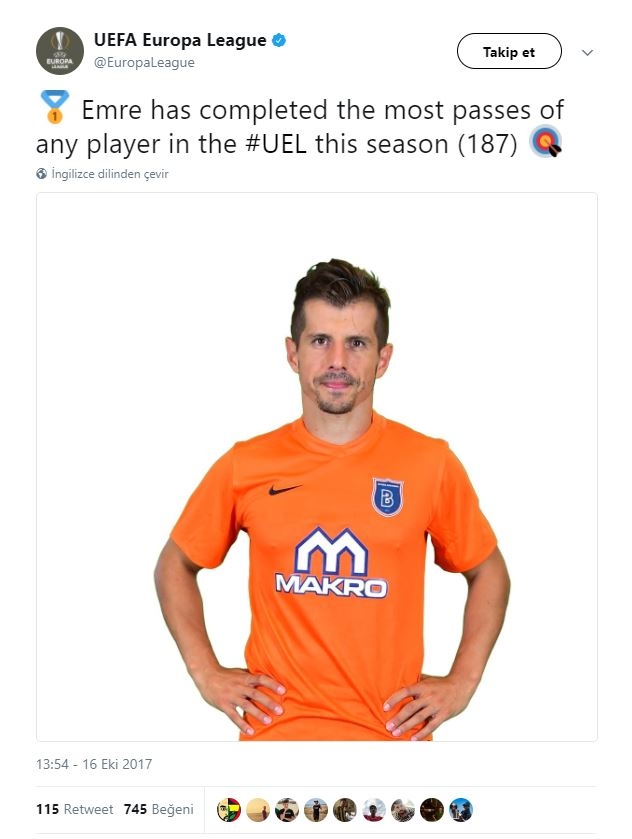View the 745 Beğeni list

coord(159,809)
